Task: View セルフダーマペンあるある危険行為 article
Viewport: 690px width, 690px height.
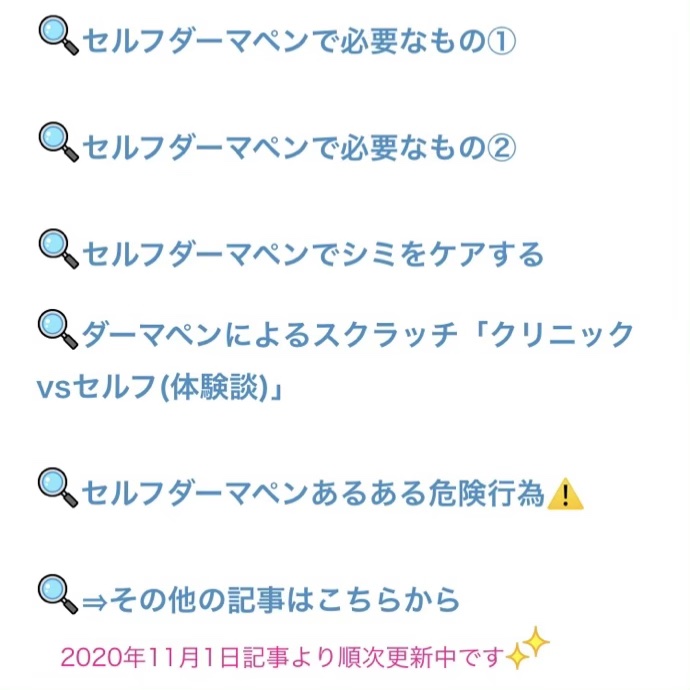Action: coord(312,492)
